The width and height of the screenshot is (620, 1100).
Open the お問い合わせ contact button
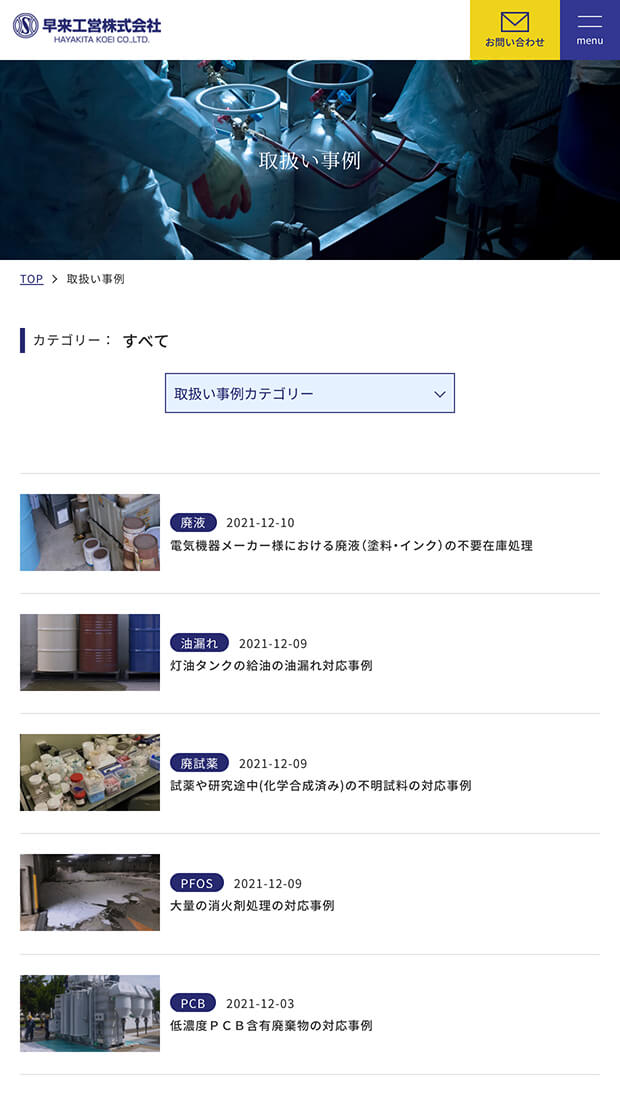[x=514, y=30]
